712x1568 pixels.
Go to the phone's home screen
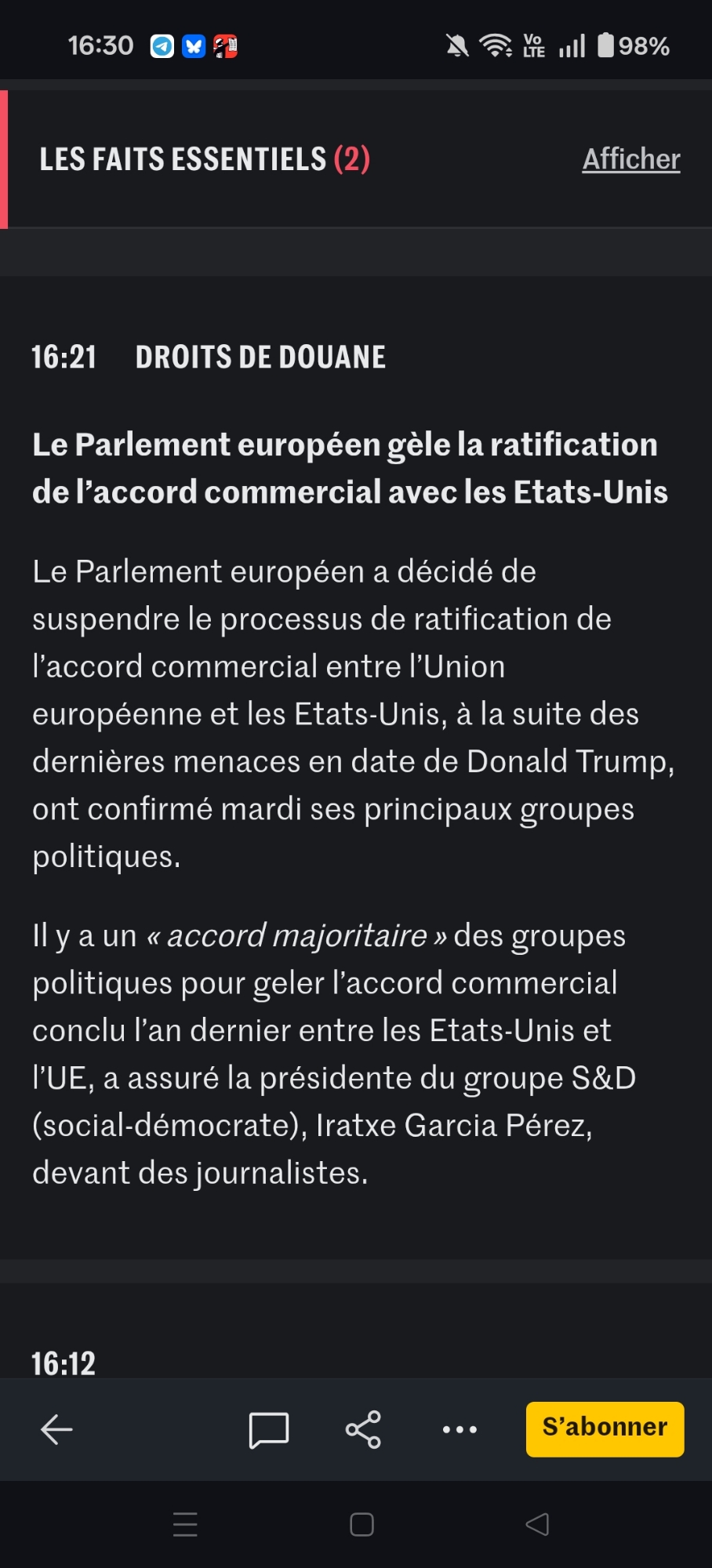tap(361, 1524)
